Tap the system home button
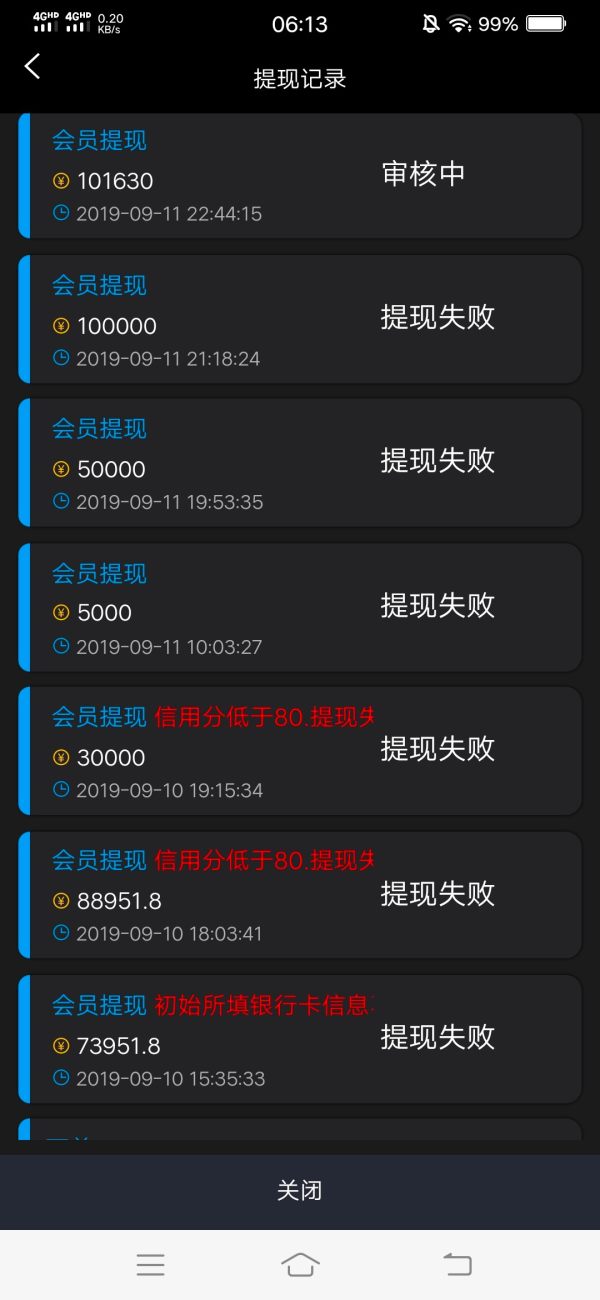Screen dimensions: 600x1300 [300, 1265]
